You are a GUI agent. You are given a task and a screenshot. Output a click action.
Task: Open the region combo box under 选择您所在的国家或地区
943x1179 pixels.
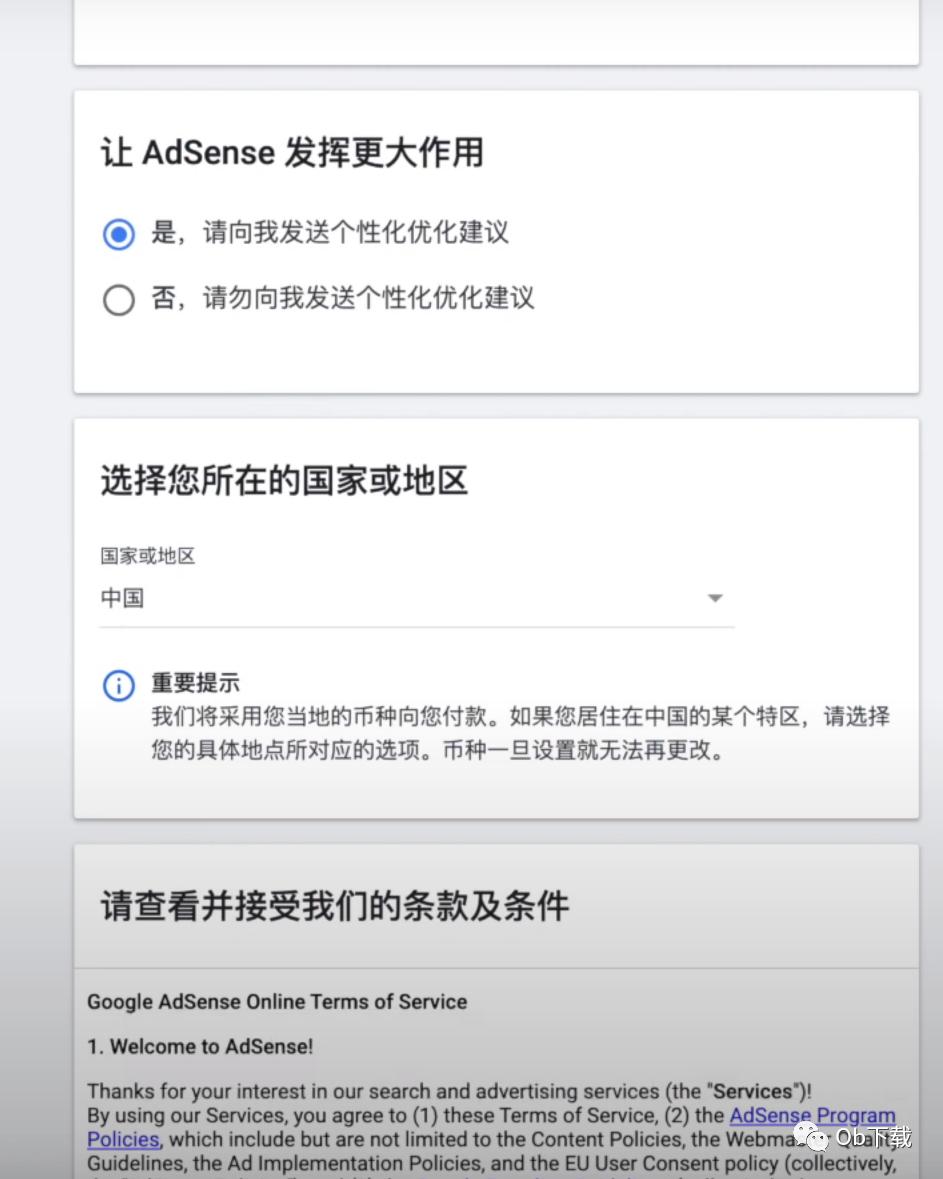point(416,598)
